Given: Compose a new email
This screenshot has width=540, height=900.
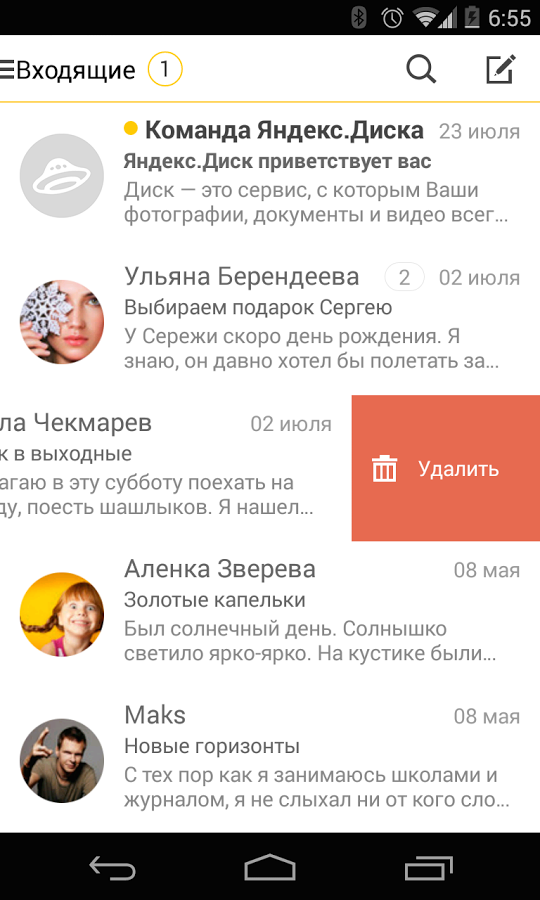Looking at the screenshot, I should click(x=500, y=69).
